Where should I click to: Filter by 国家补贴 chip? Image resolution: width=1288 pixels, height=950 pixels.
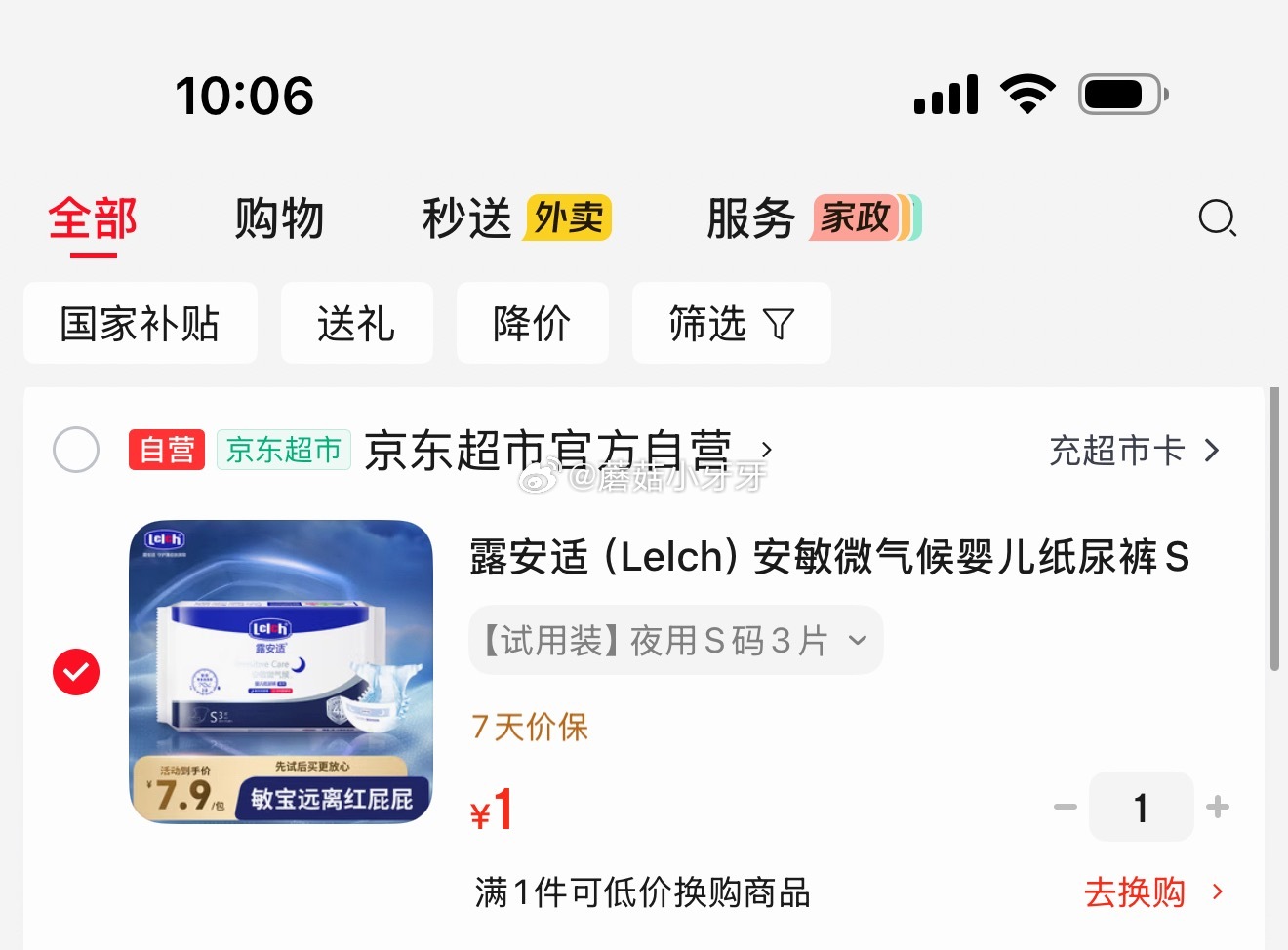[x=141, y=323]
